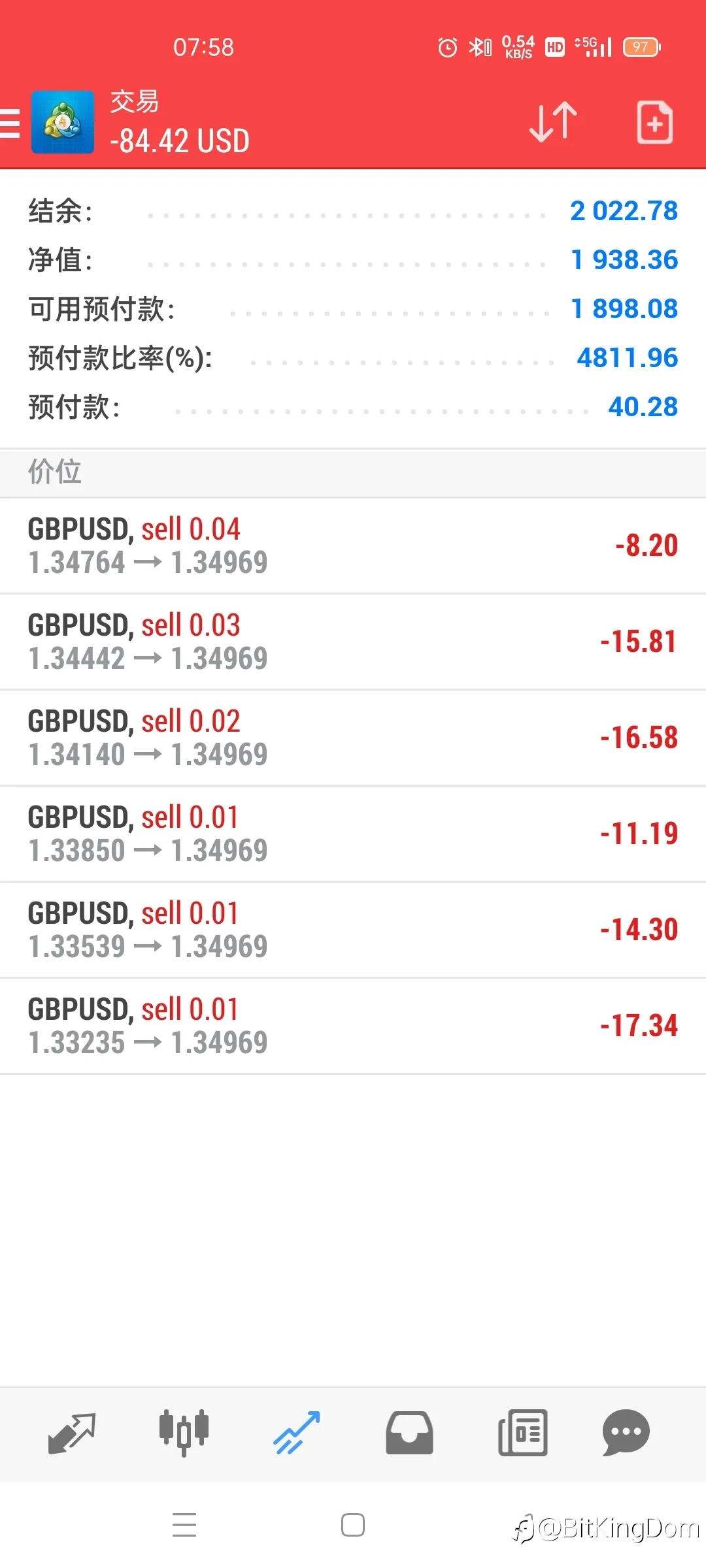Select the position opened at 1.33850
The width and height of the screenshot is (706, 1568).
353,834
